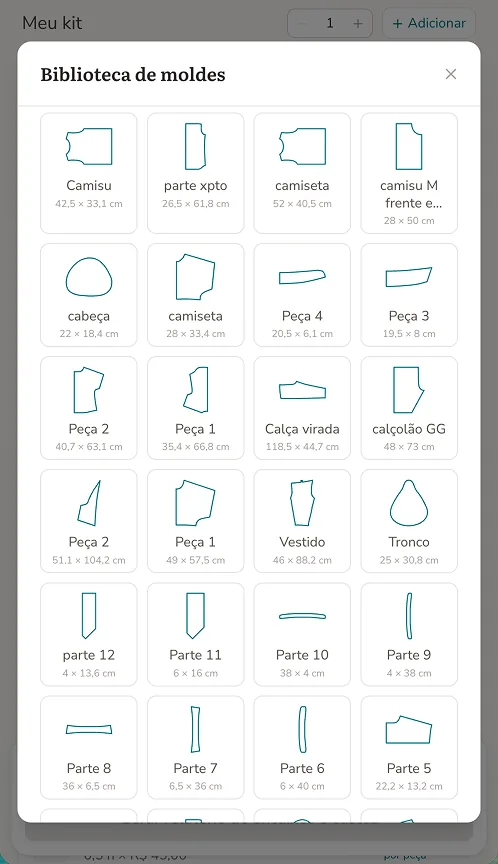The width and height of the screenshot is (498, 864).
Task: Select the Parte 9 mold
Action: tap(409, 634)
